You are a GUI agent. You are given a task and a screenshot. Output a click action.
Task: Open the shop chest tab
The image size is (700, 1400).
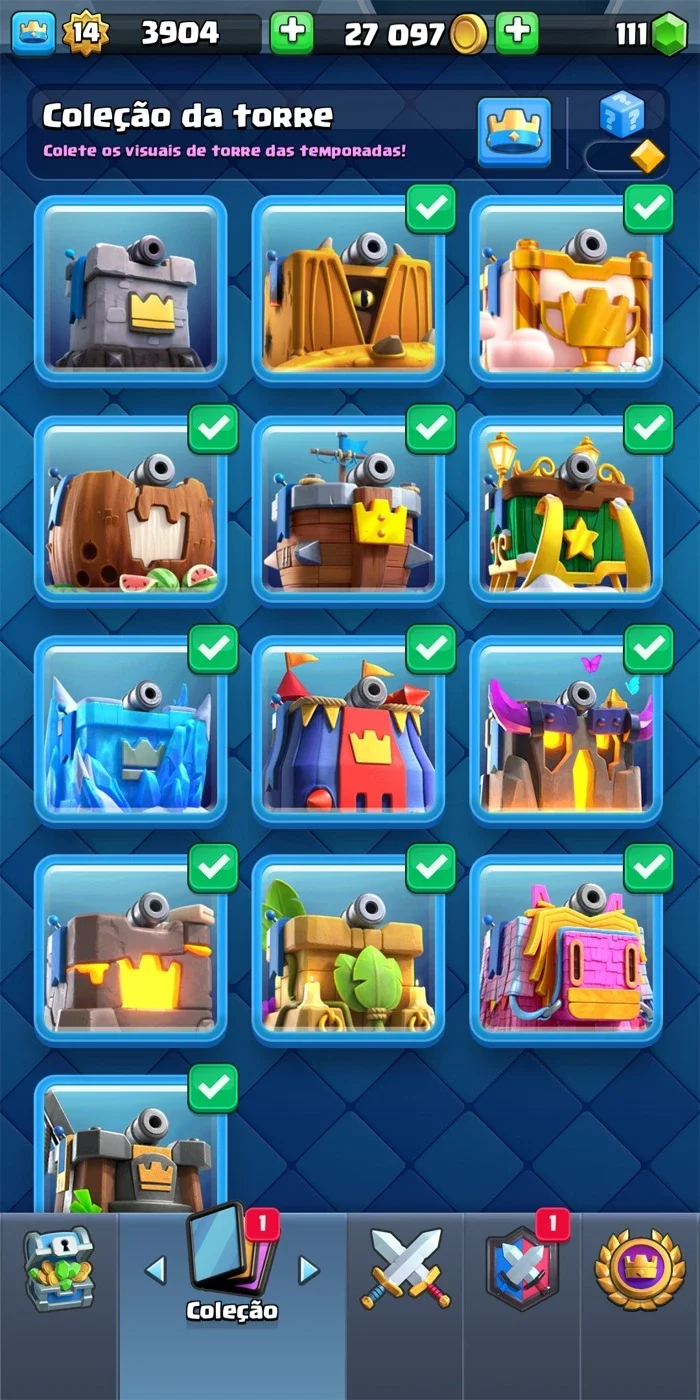(59, 1269)
